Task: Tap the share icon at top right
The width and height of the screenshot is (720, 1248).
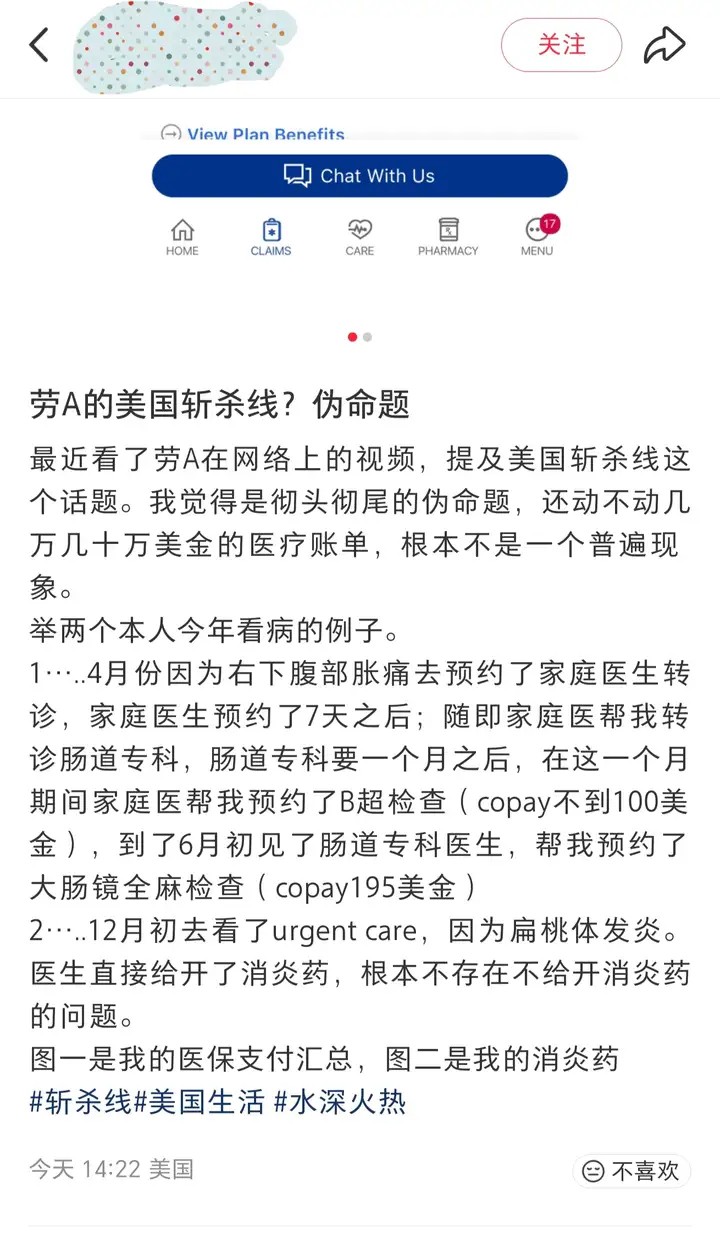Action: pos(664,44)
